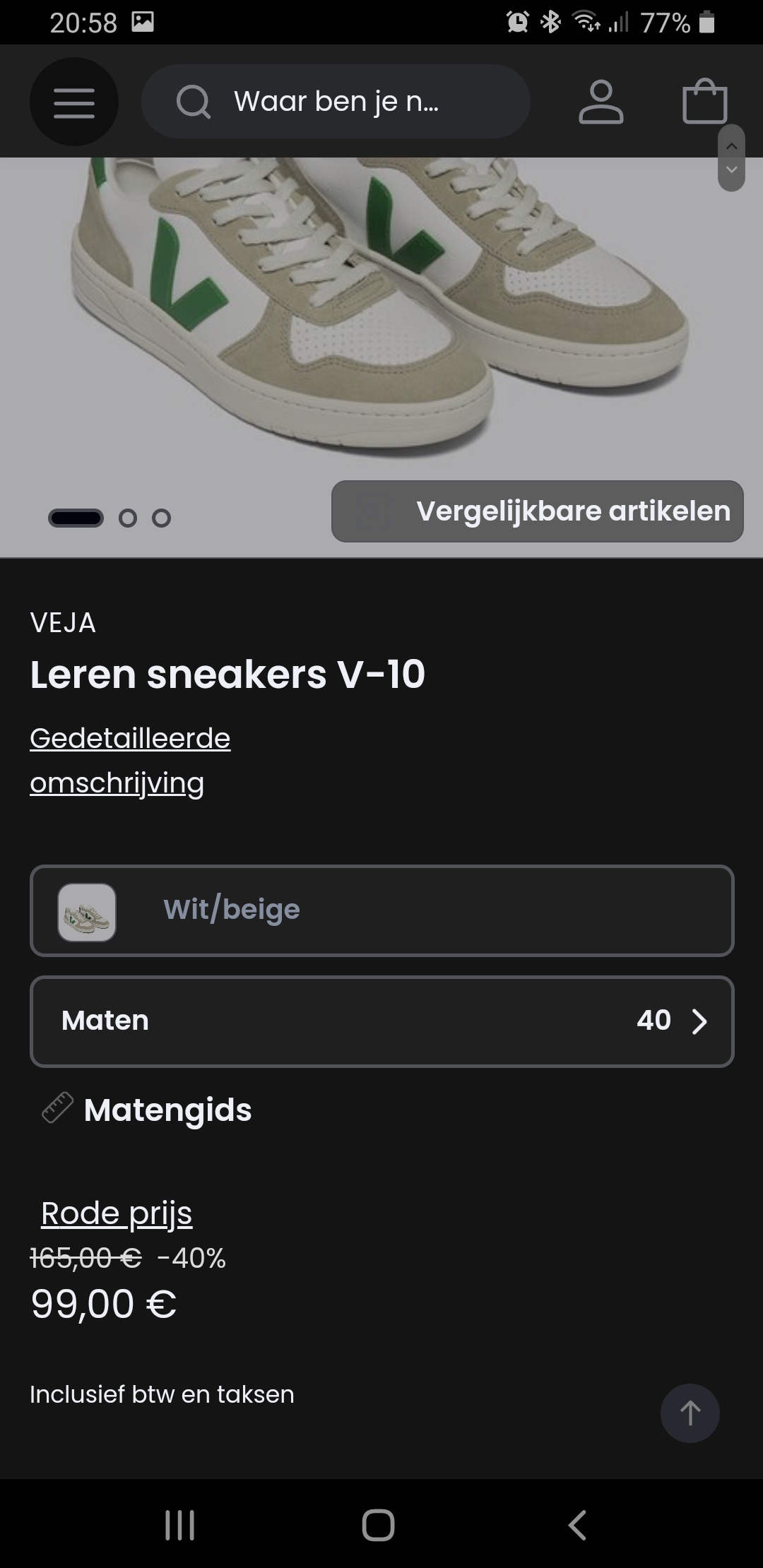The width and height of the screenshot is (763, 1568).
Task: Open recent apps from navigation bar
Action: pyautogui.click(x=179, y=1525)
